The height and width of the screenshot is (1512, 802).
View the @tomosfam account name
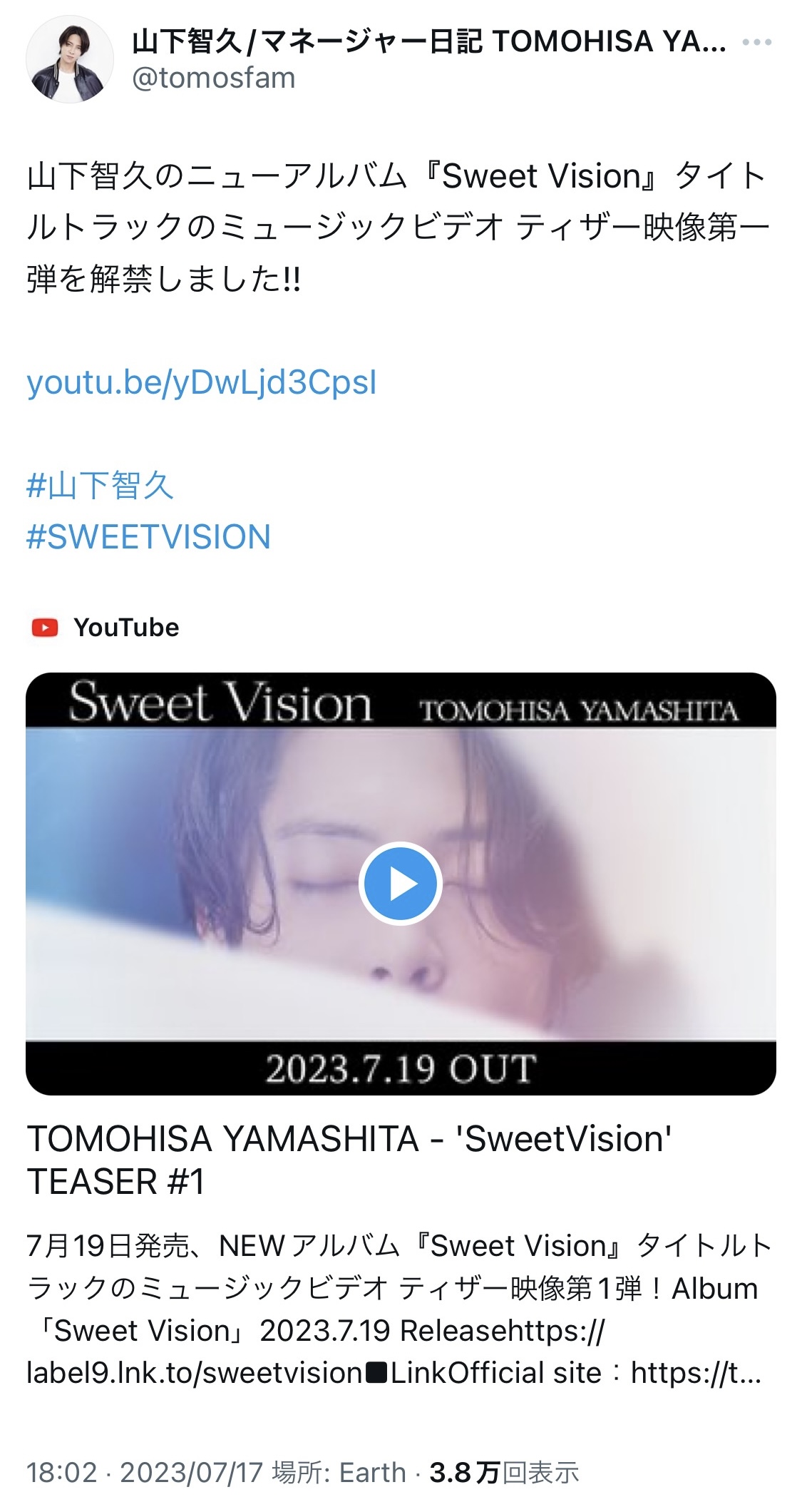point(214,78)
